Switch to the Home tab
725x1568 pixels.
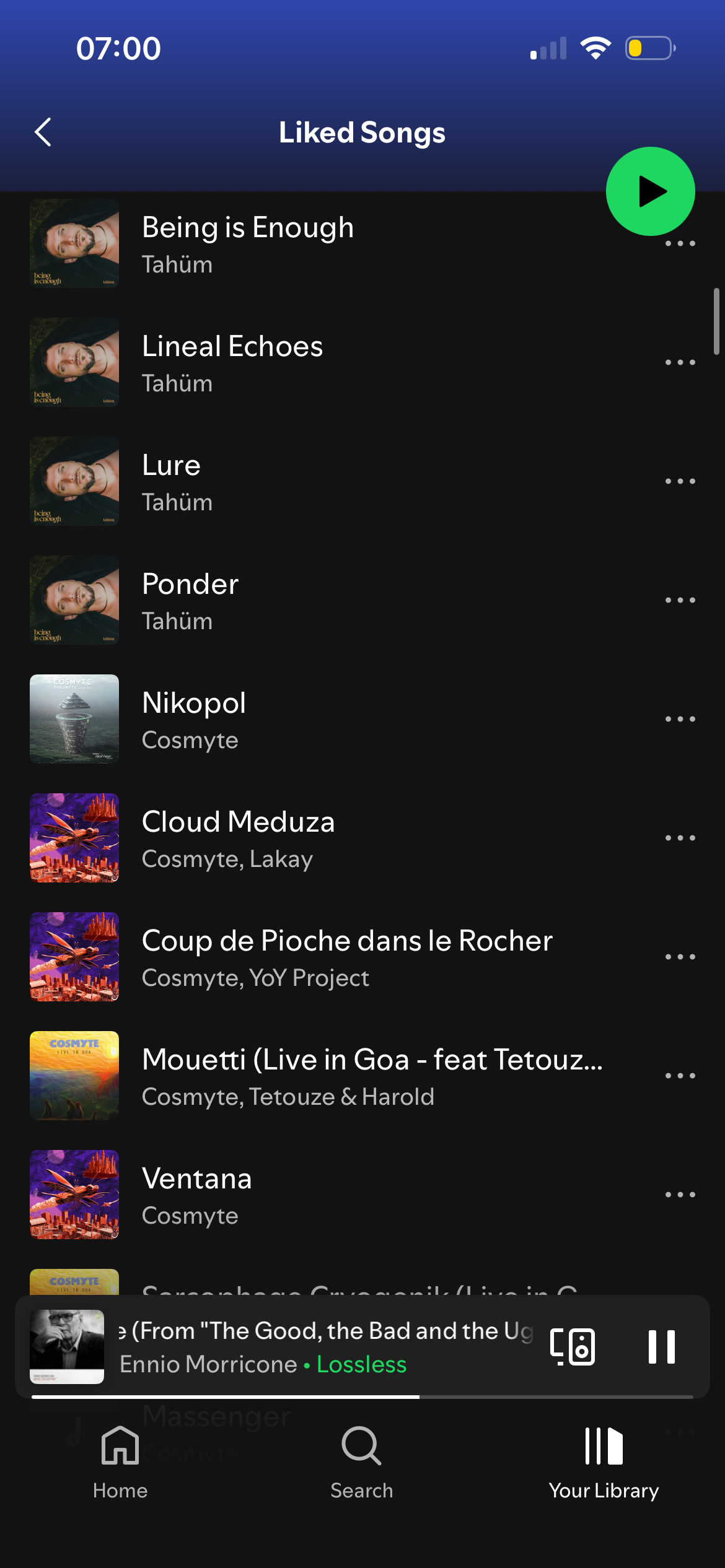point(120,1461)
